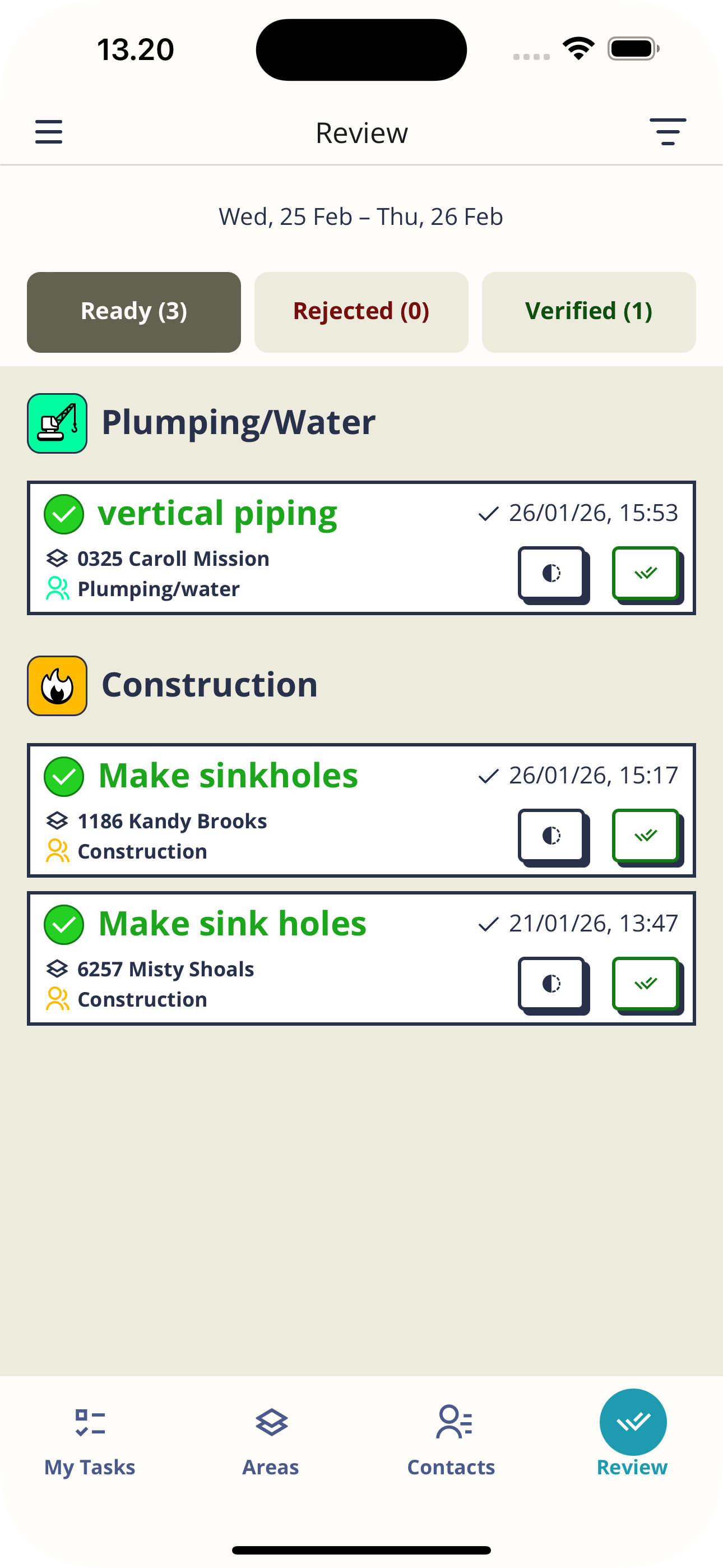This screenshot has height=1568, width=723.
Task: Collapse the Construction section
Action: click(x=211, y=684)
